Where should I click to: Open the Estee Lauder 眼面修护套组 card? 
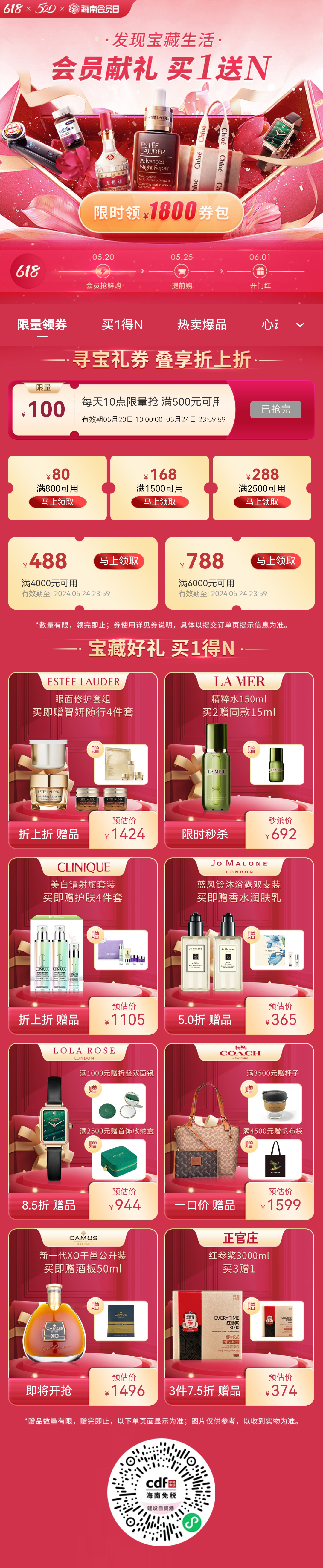click(x=83, y=761)
